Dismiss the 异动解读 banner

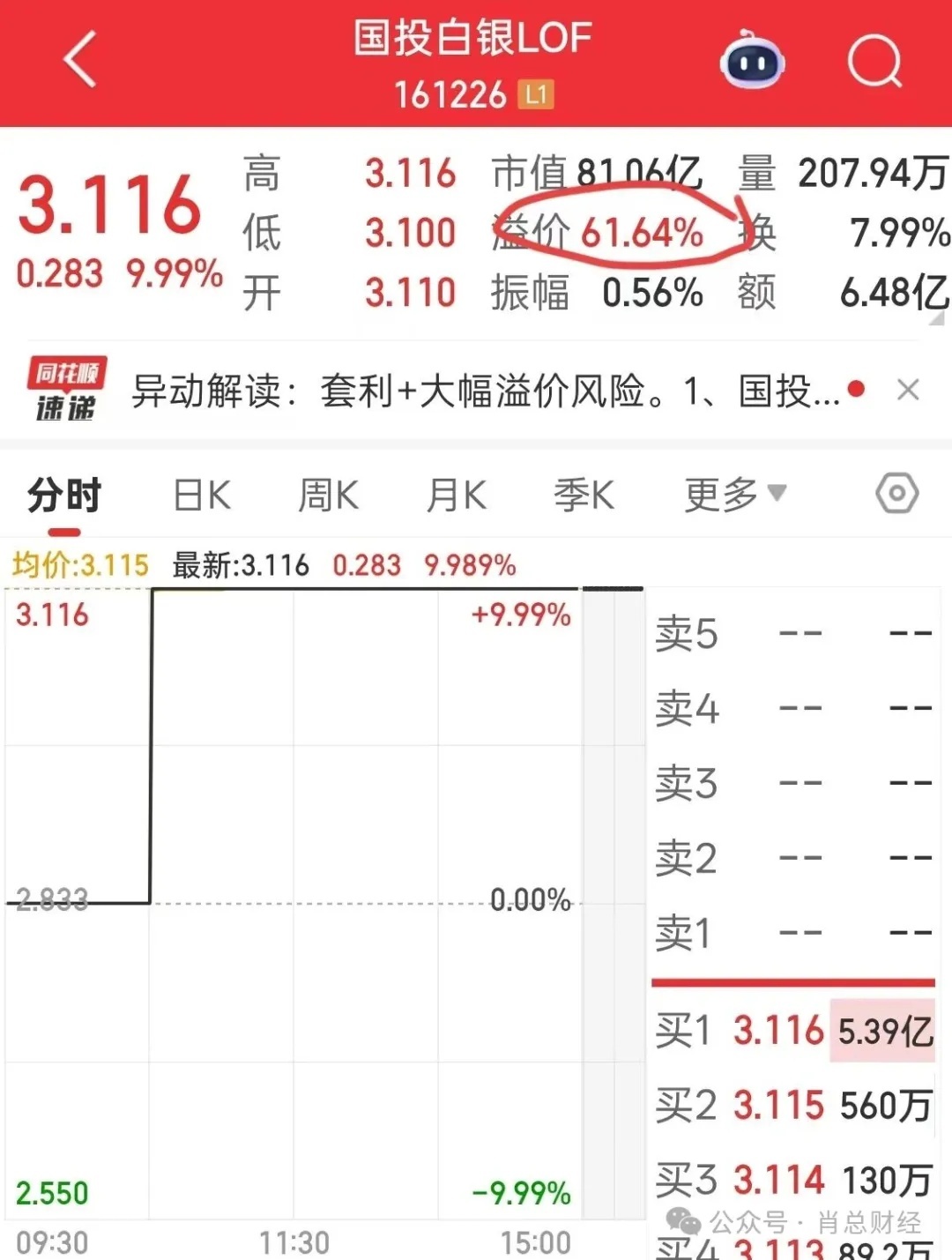(908, 389)
